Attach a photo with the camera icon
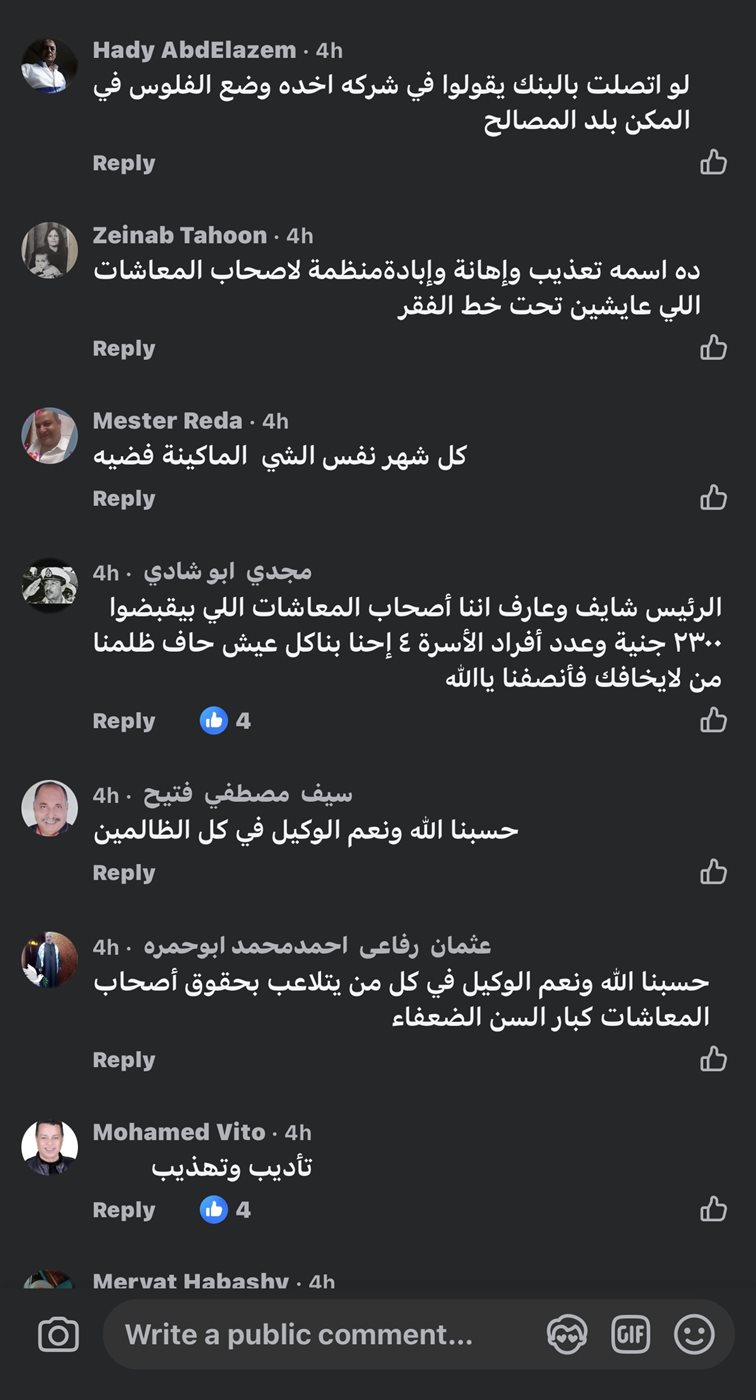 (58, 1335)
